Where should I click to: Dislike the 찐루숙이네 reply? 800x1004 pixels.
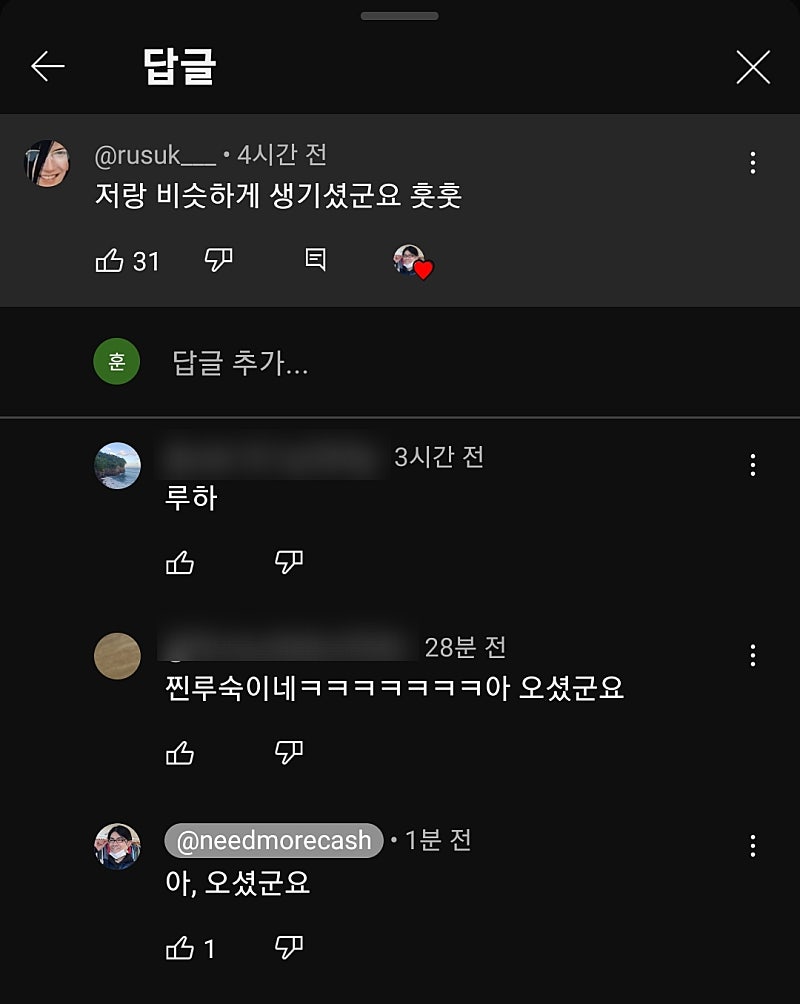click(x=289, y=752)
